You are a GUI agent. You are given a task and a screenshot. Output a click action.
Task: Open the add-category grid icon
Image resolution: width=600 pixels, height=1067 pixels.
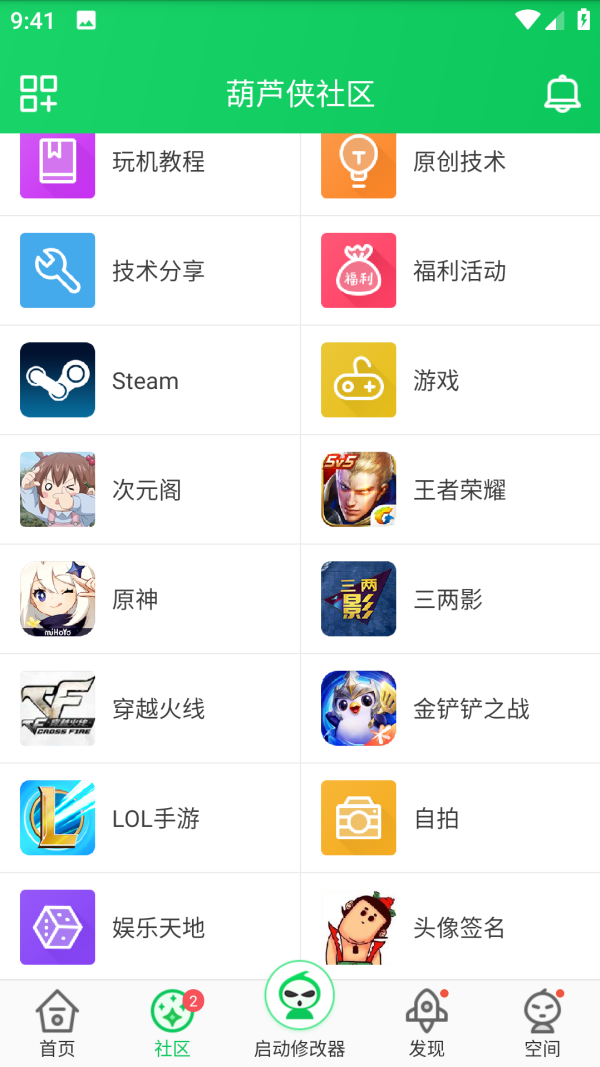(x=39, y=94)
